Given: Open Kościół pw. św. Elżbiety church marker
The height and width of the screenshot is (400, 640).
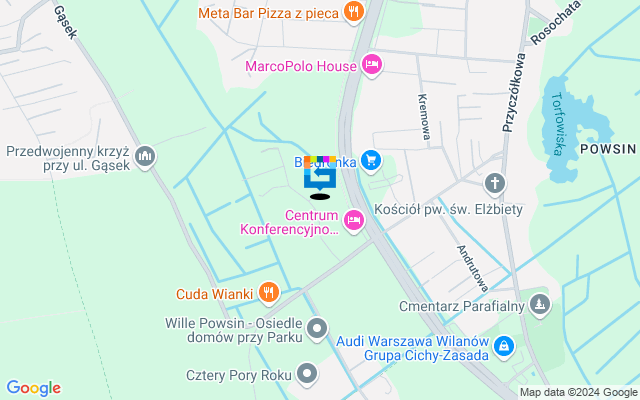Looking at the screenshot, I should click(x=494, y=183).
